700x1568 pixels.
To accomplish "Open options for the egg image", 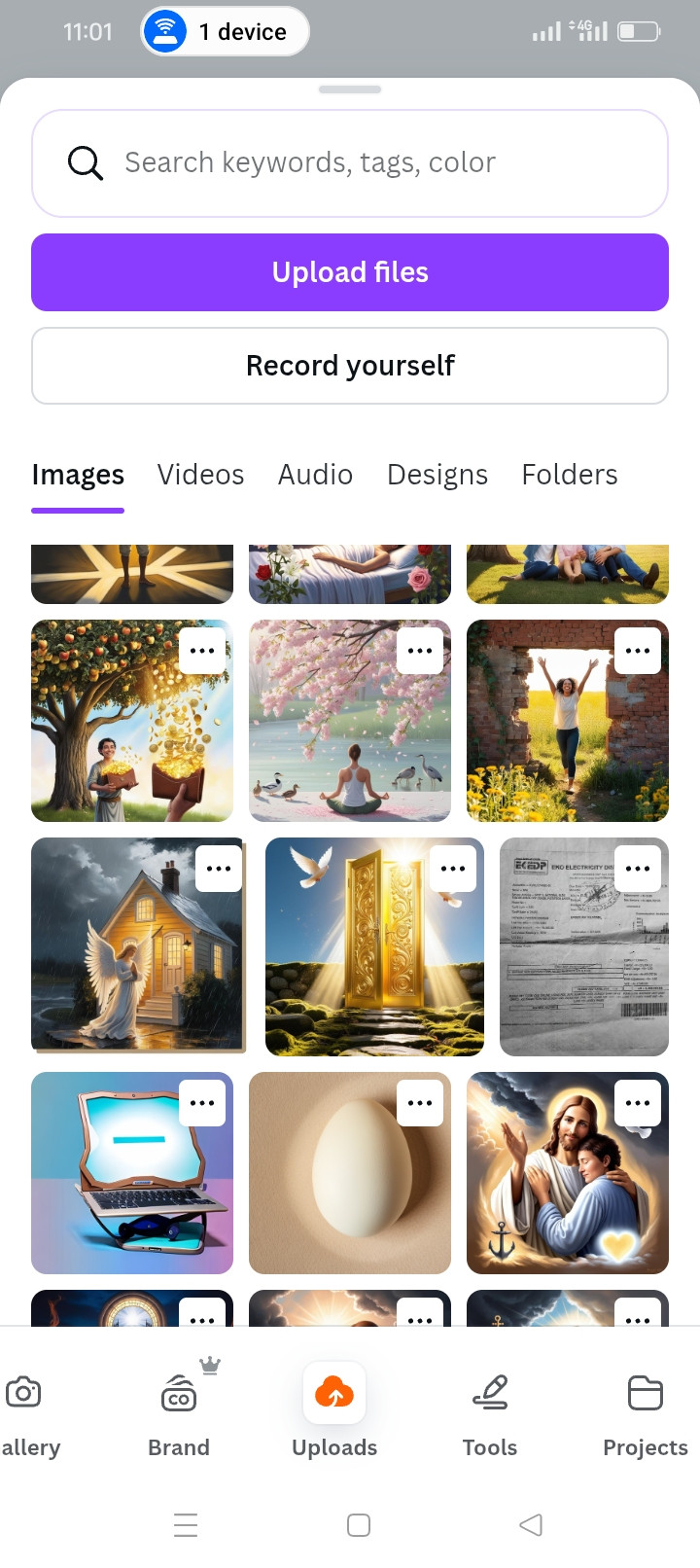I will click(420, 1103).
